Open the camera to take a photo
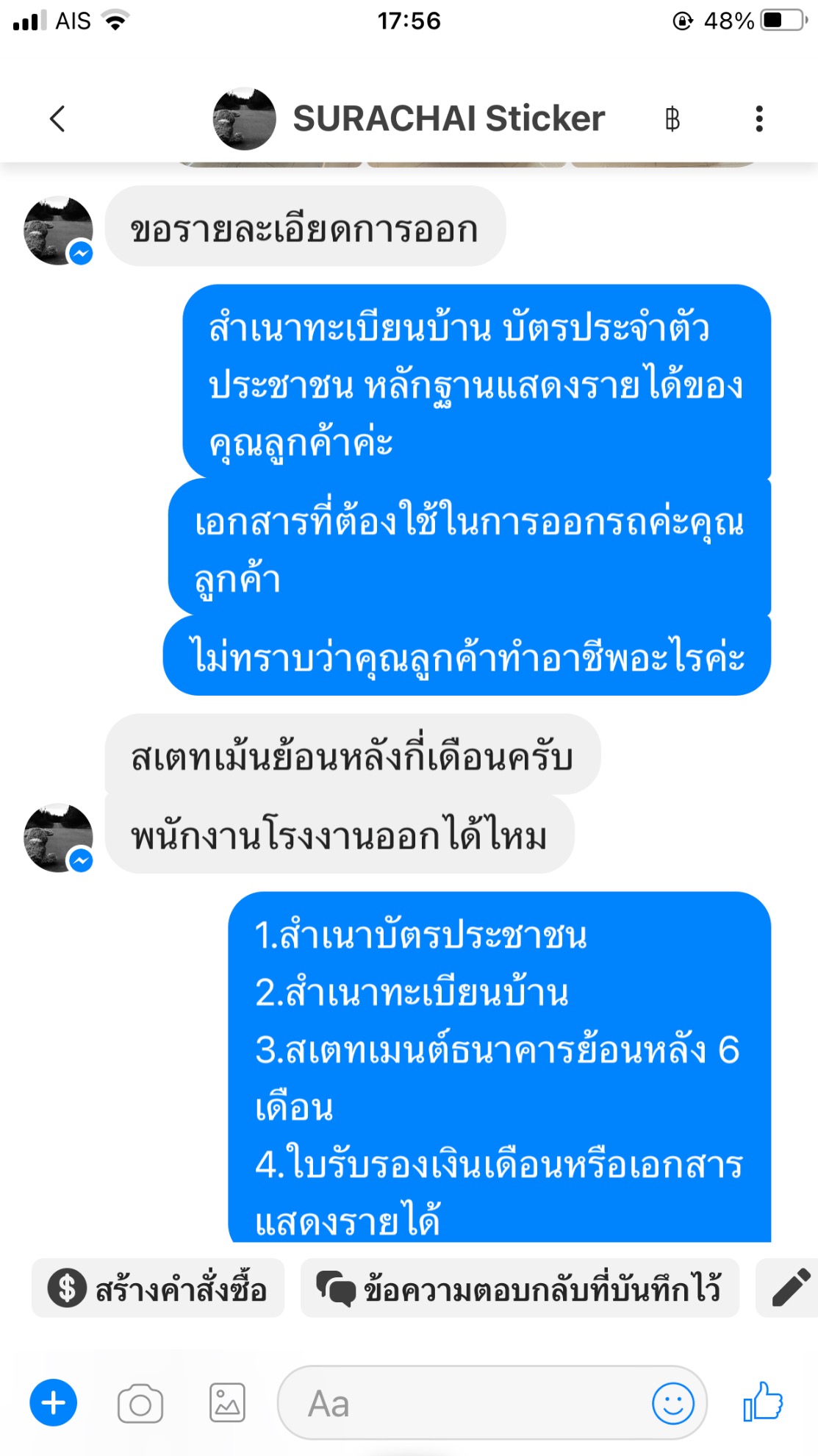Screen dimensions: 818x1456 click(x=140, y=1404)
